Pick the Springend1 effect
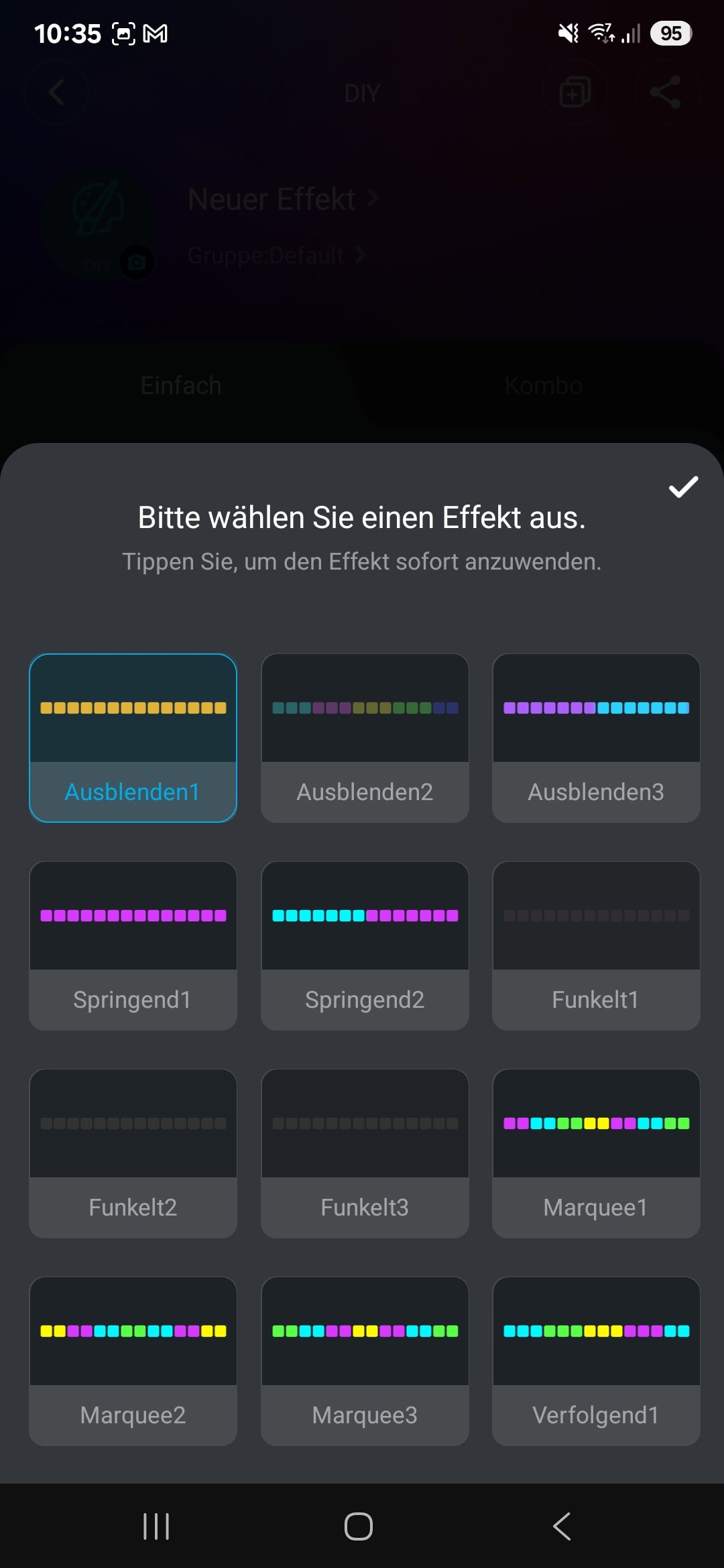 click(133, 945)
